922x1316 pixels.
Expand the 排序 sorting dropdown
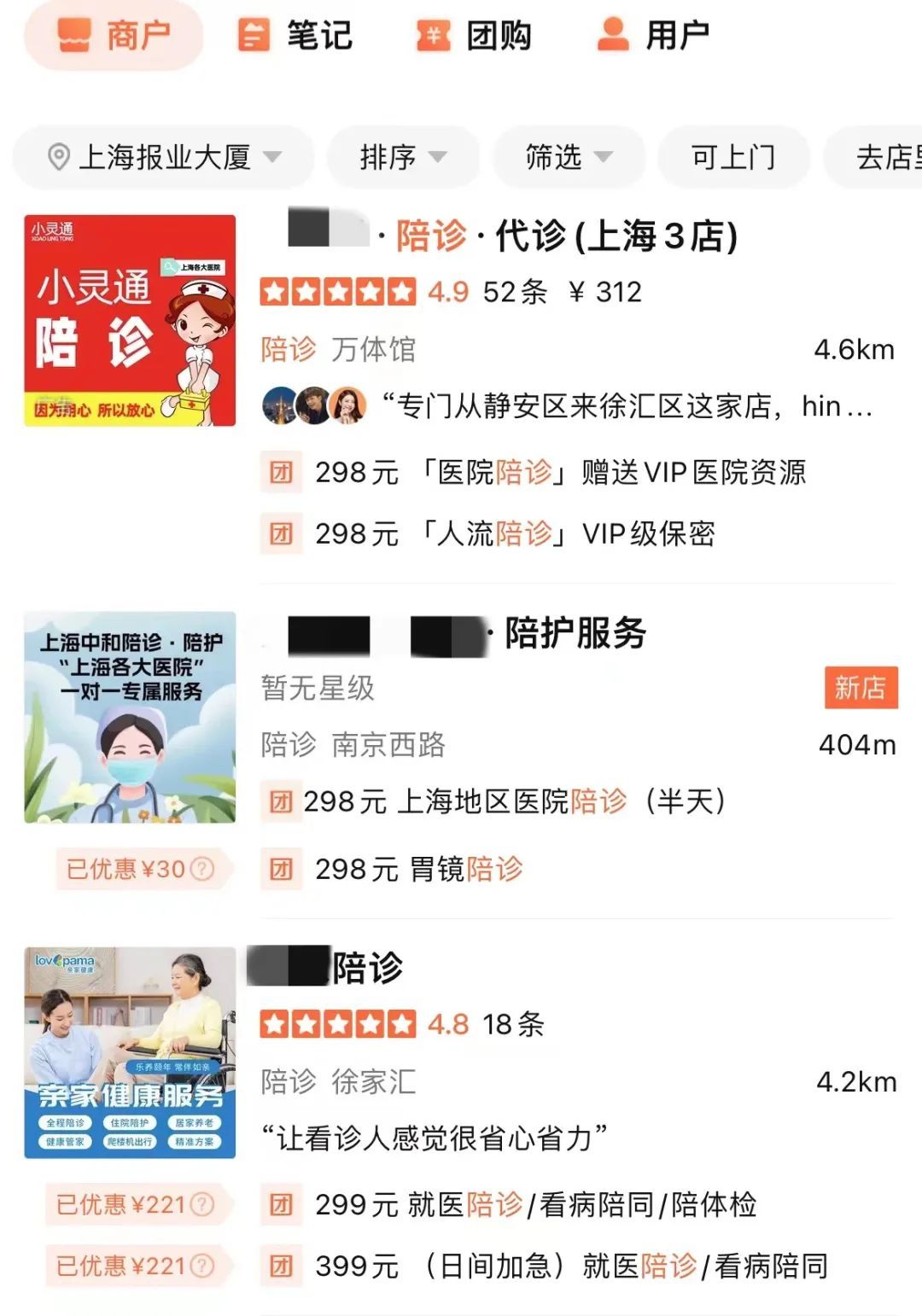click(x=403, y=157)
